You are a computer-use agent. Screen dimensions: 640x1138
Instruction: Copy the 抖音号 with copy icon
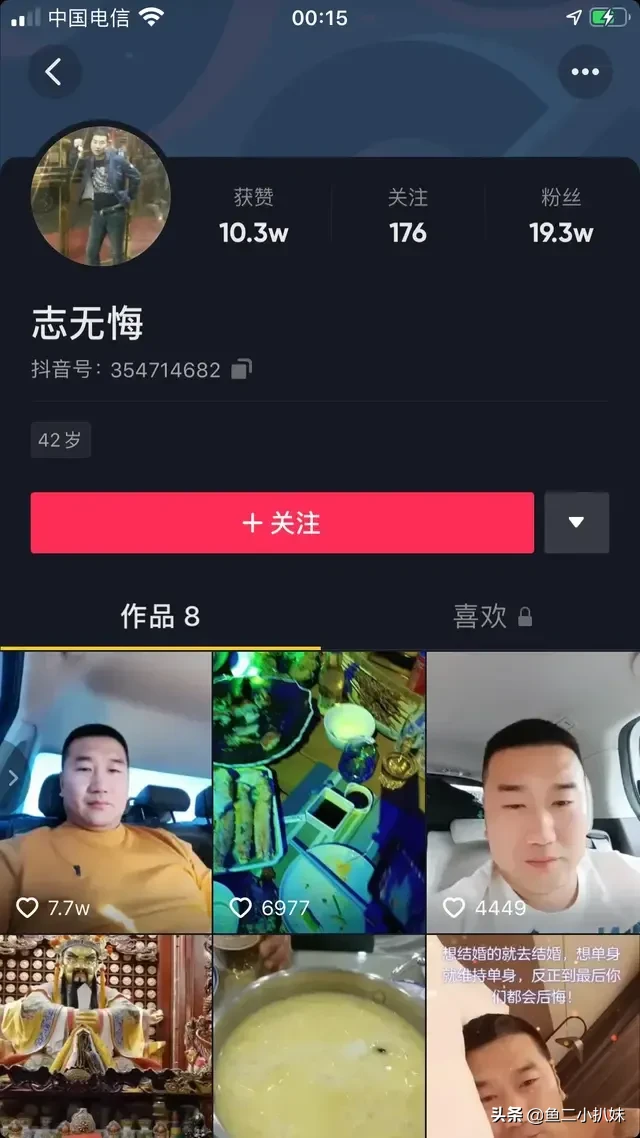click(x=241, y=370)
